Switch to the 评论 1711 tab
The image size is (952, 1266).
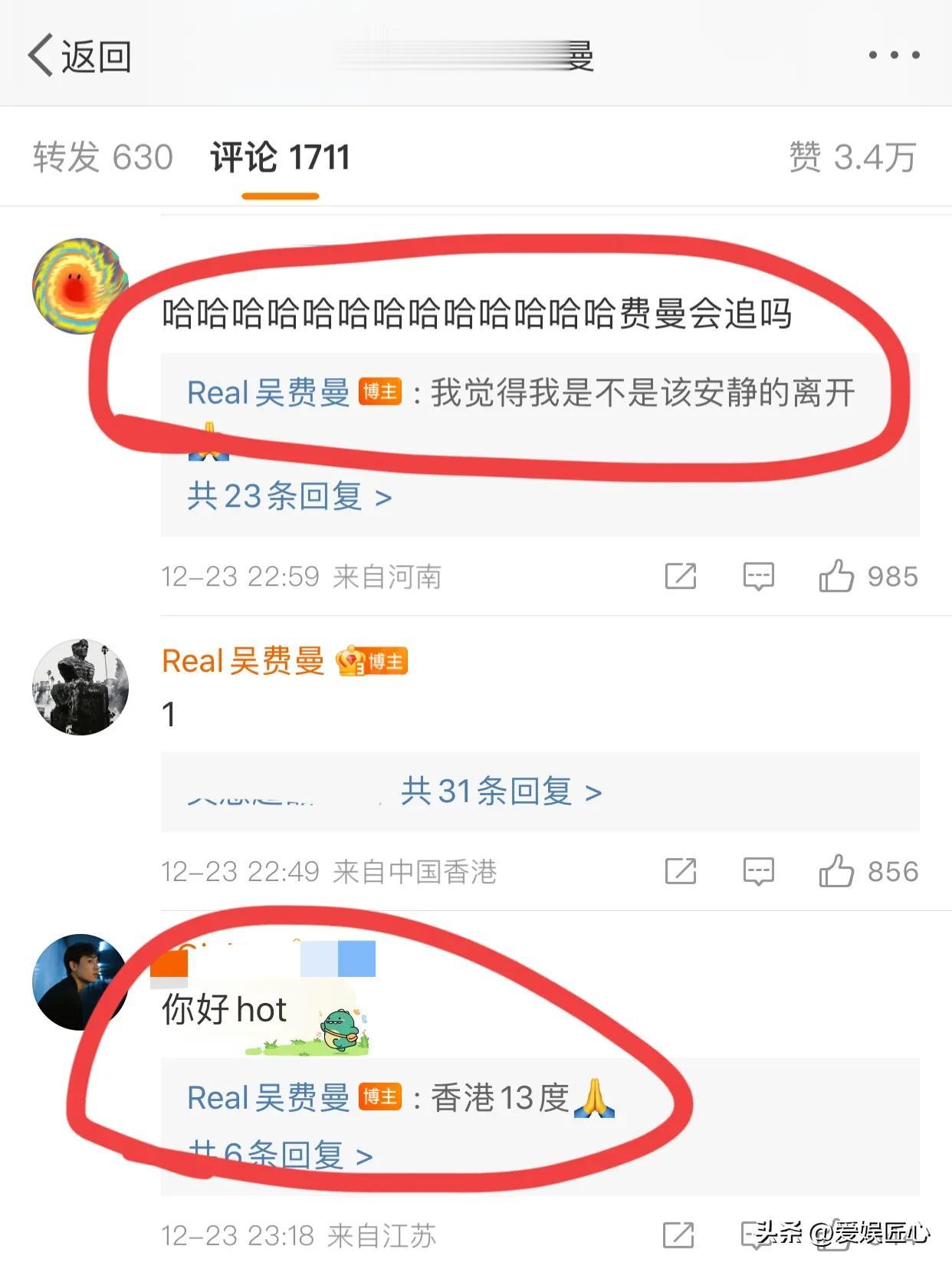[x=280, y=157]
